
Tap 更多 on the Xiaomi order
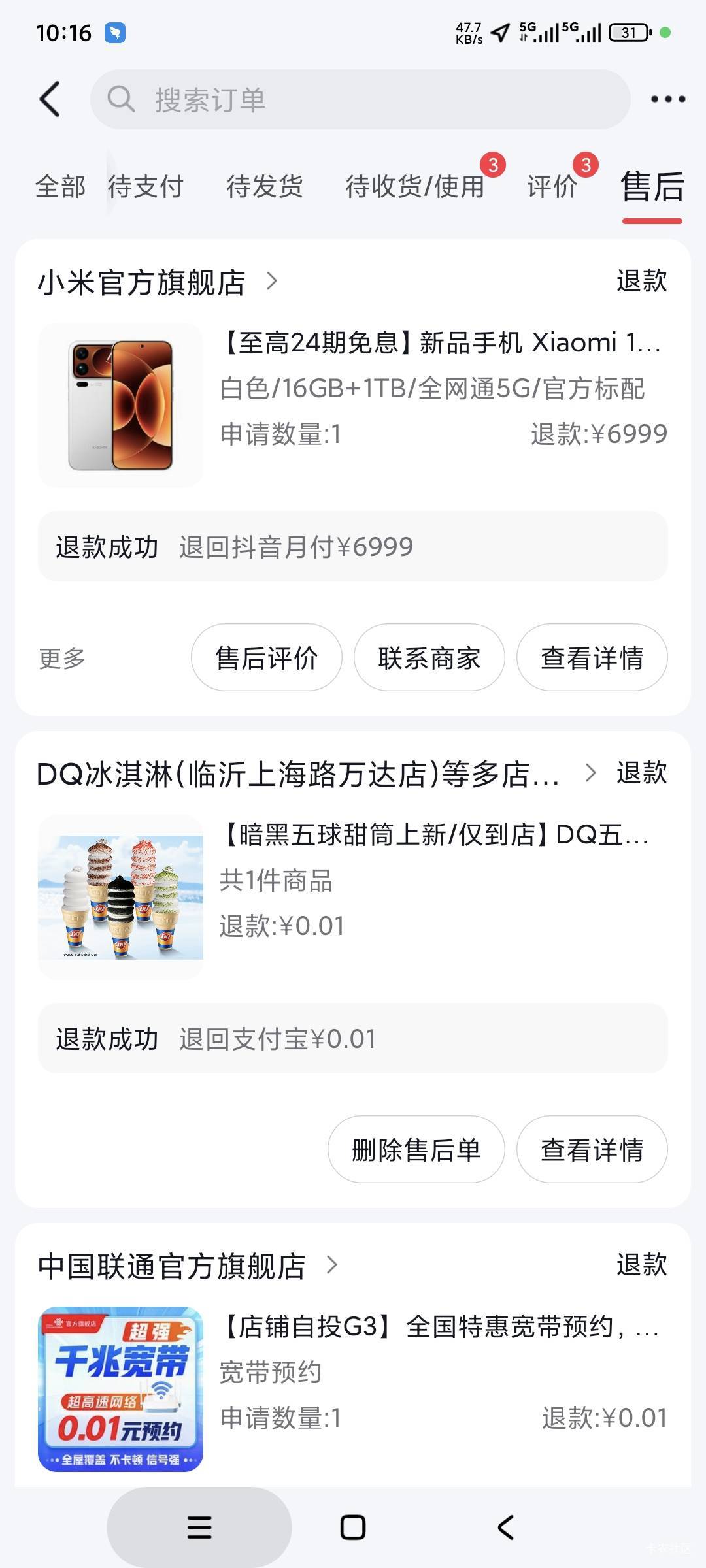pos(62,658)
